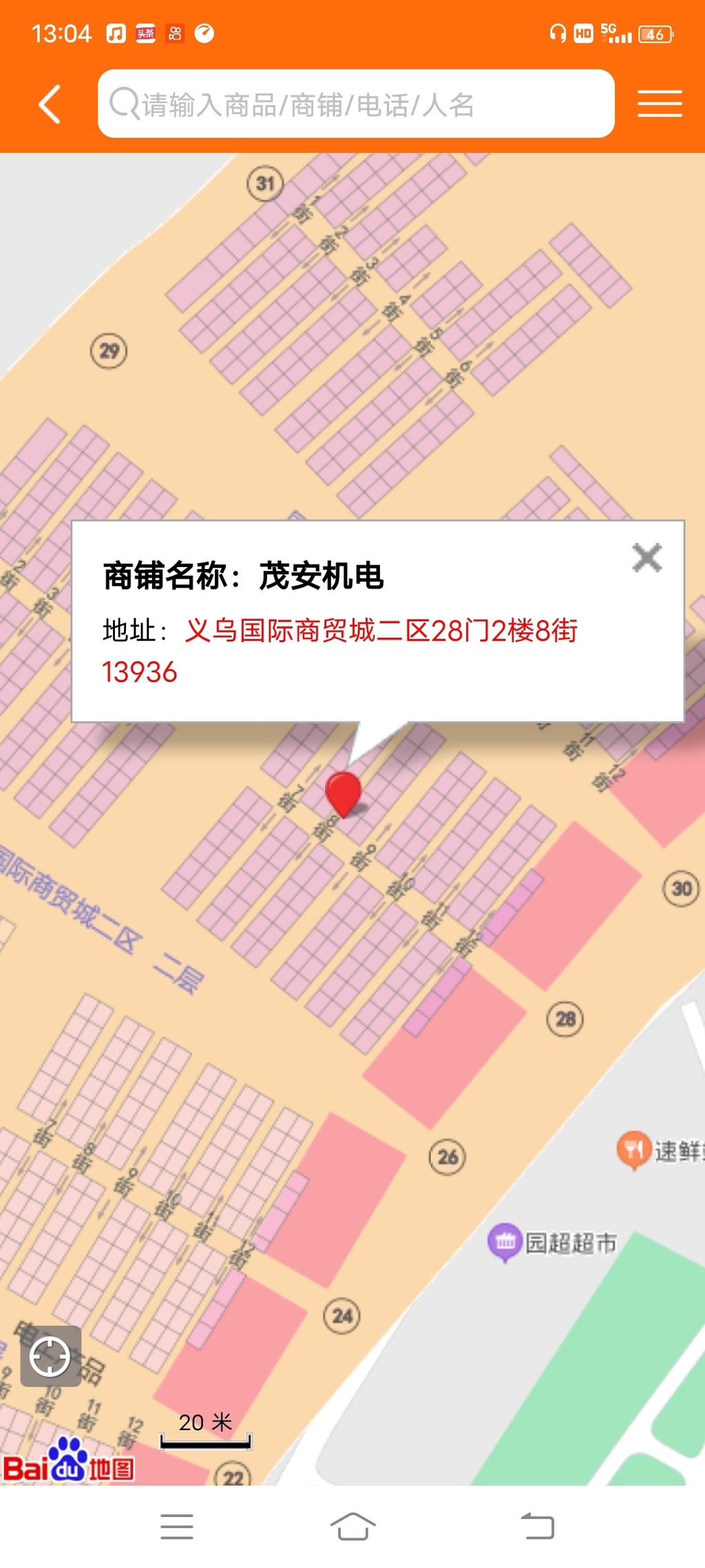Open the system recent apps button
Image resolution: width=705 pixels, height=1568 pixels.
pos(176,1527)
